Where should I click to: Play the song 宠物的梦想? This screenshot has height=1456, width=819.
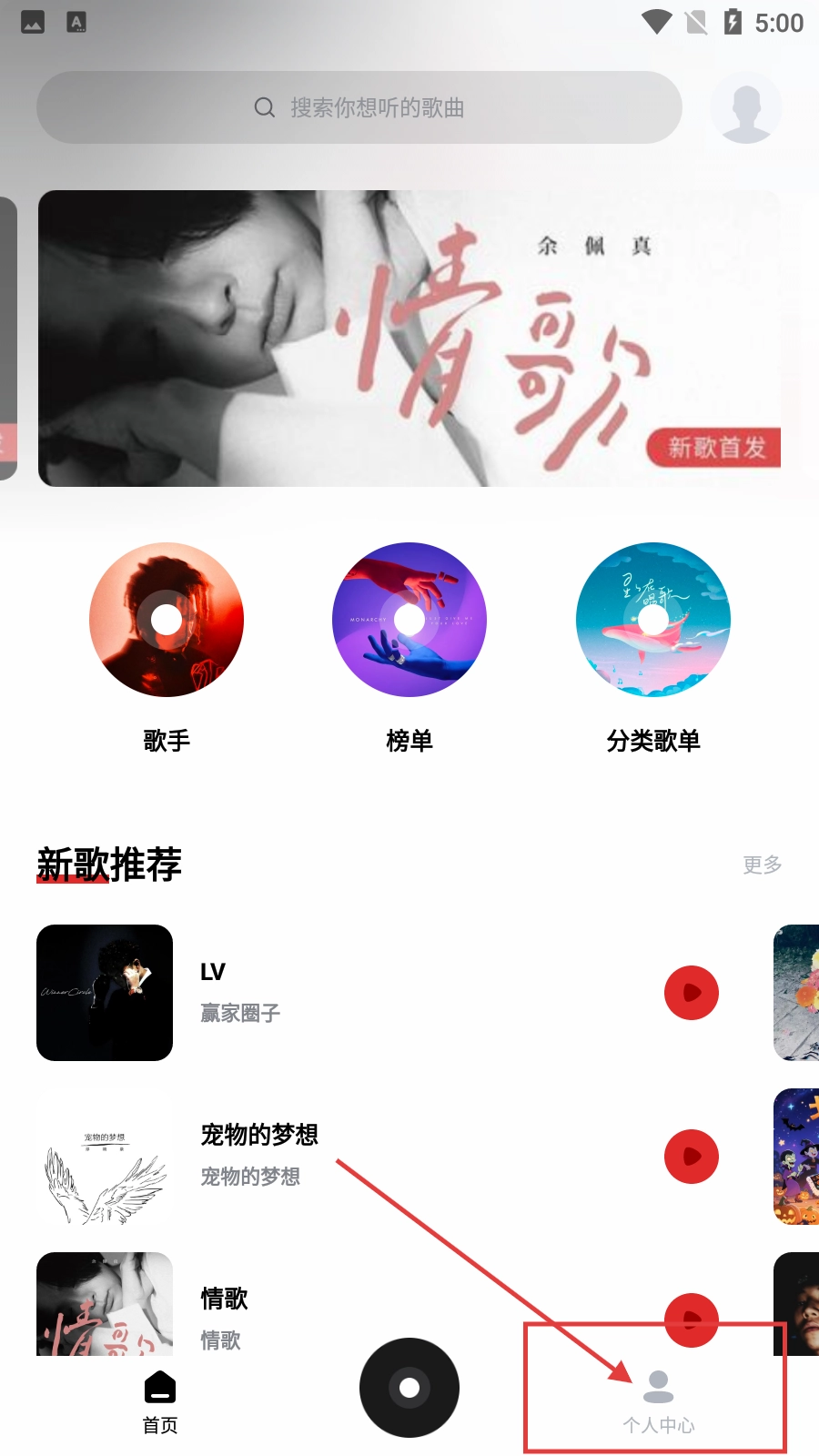pos(692,1157)
